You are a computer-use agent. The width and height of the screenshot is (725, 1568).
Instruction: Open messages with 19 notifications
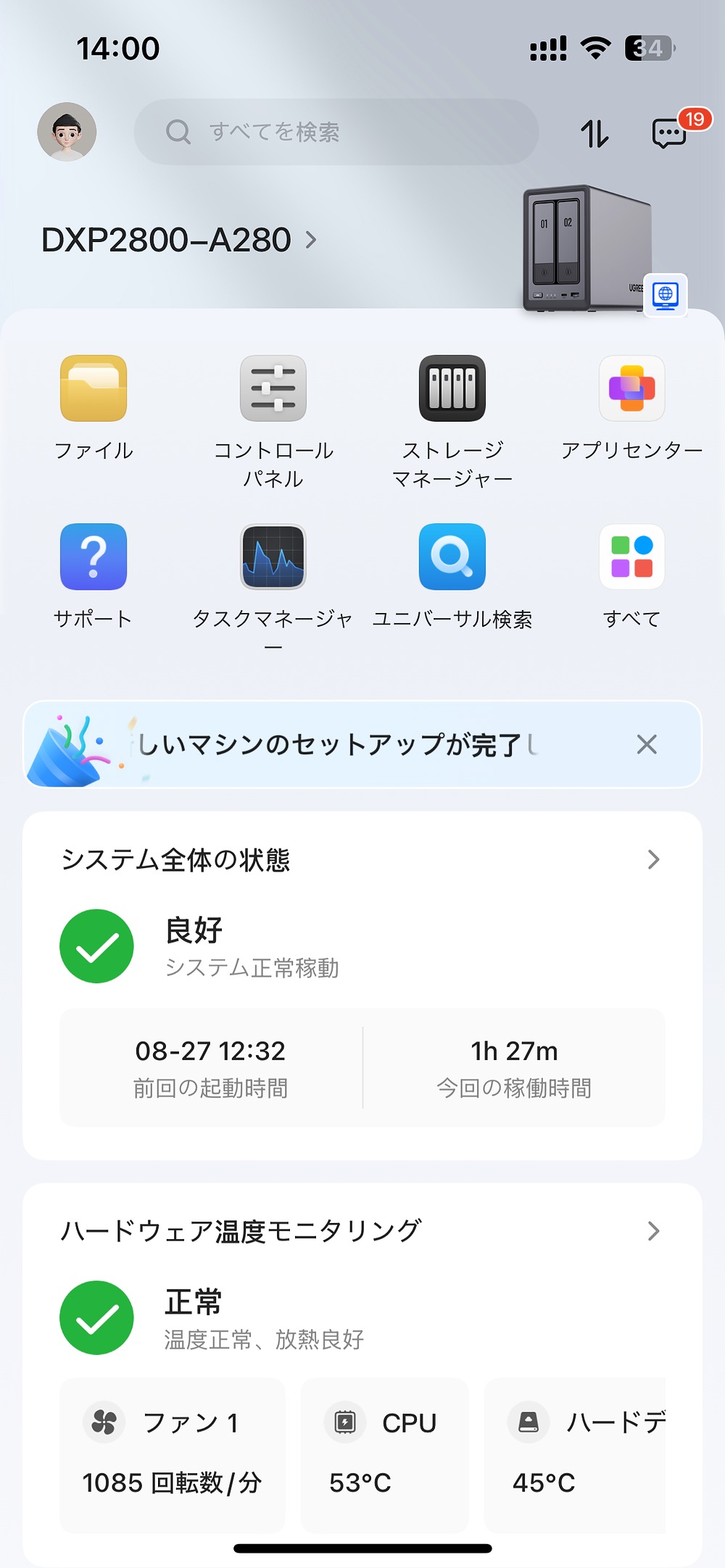(x=668, y=134)
